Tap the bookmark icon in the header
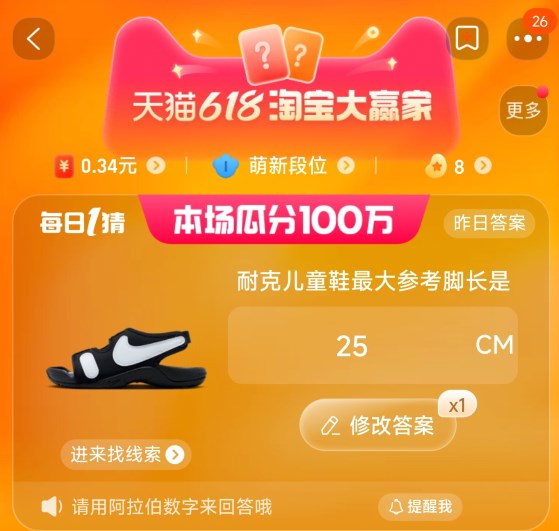The height and width of the screenshot is (531, 559). (467, 38)
